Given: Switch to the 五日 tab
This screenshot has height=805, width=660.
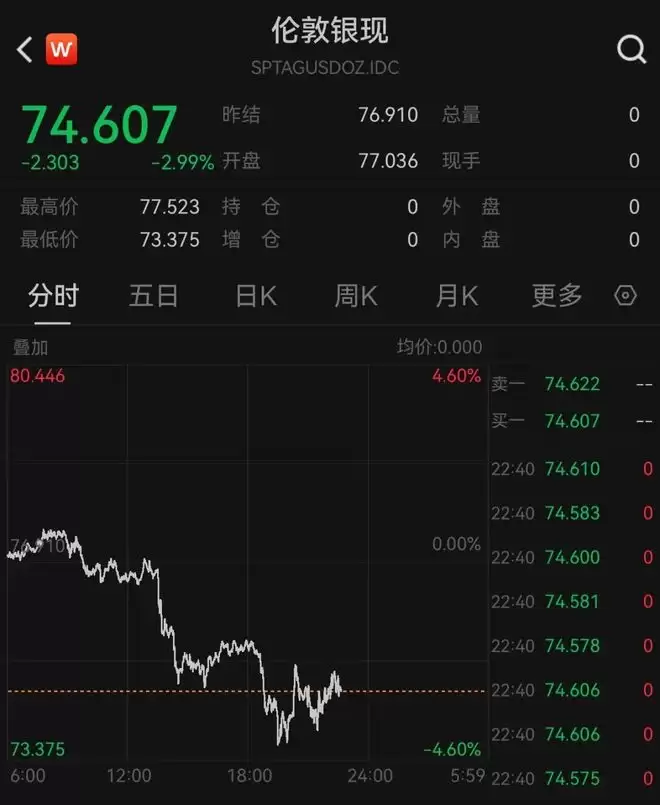Looking at the screenshot, I should coord(153,296).
